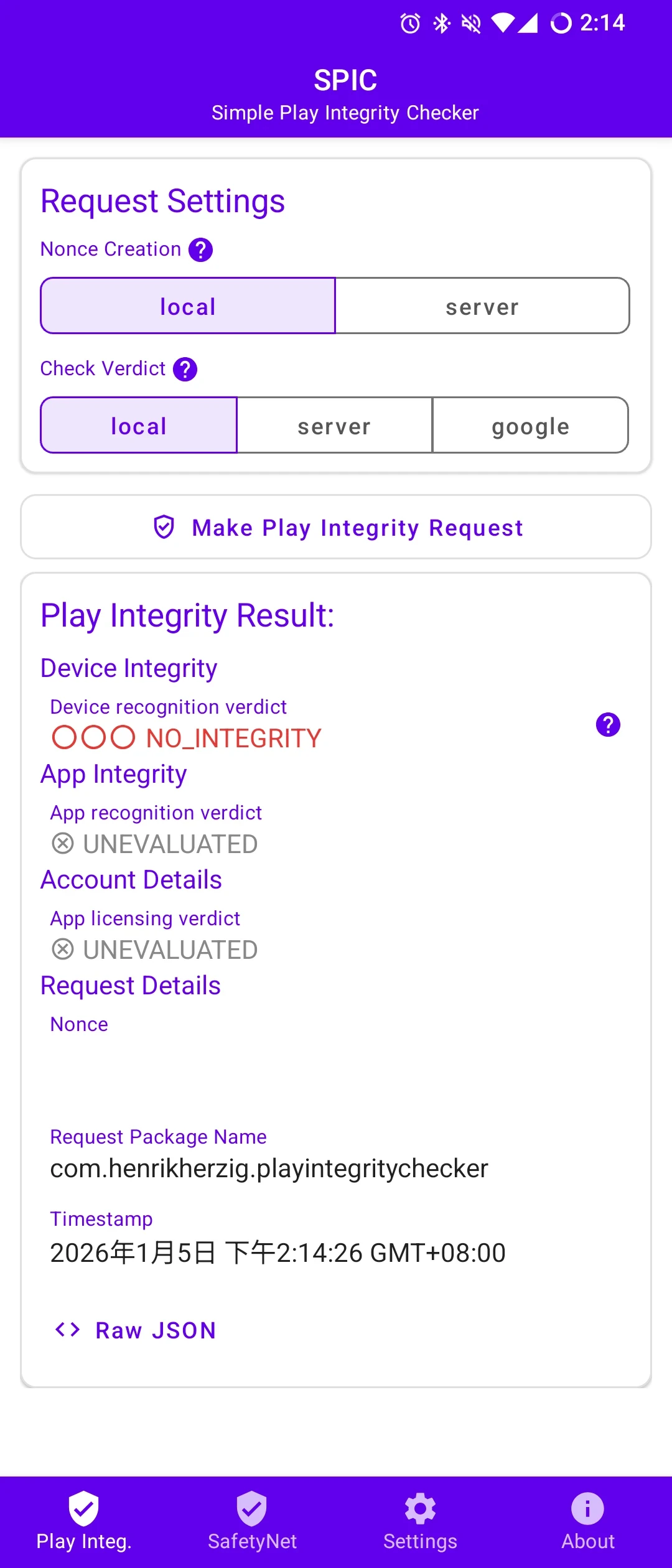
Task: Go to the About tab
Action: coord(587,1521)
